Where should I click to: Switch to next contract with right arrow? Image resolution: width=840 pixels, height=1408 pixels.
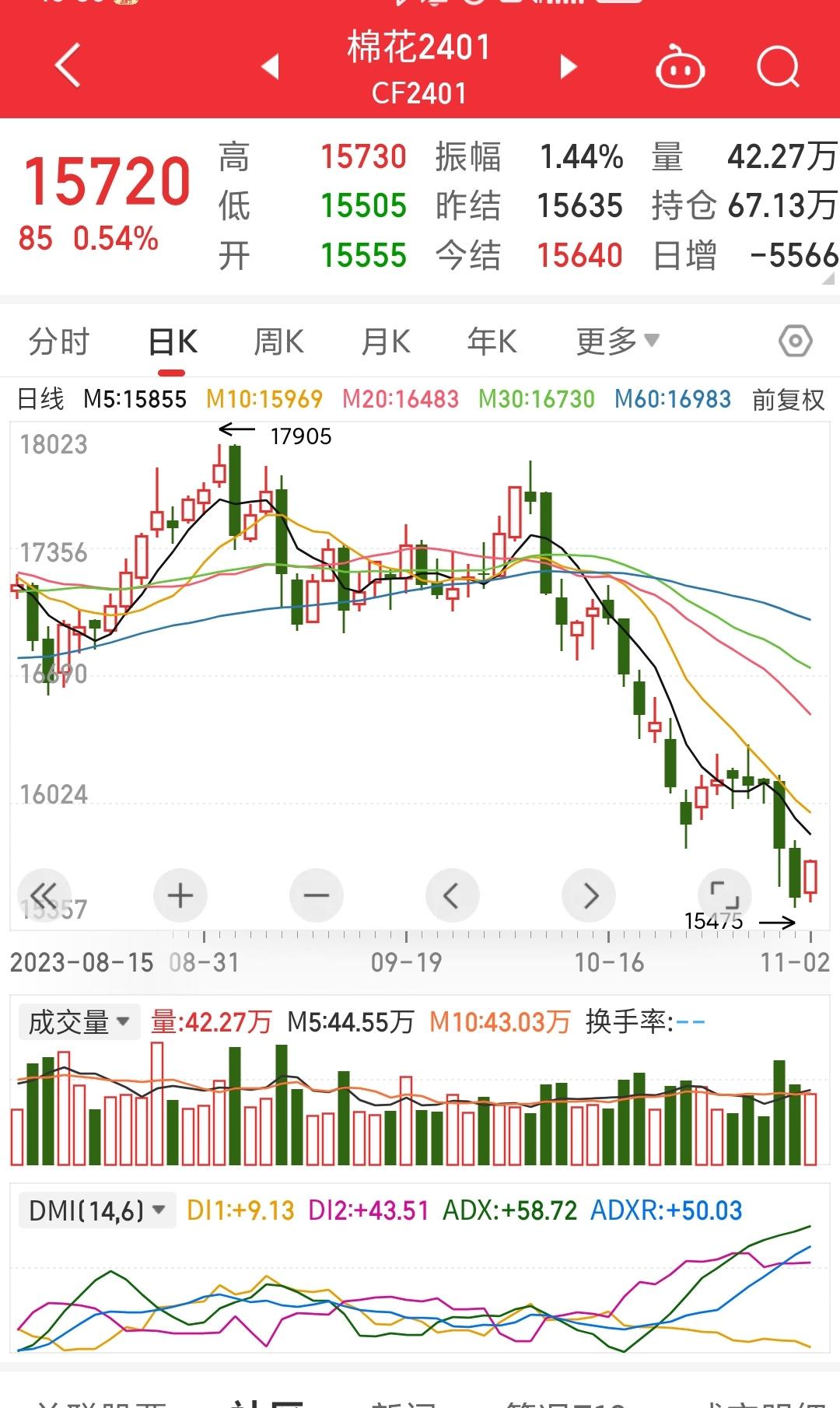coord(567,67)
